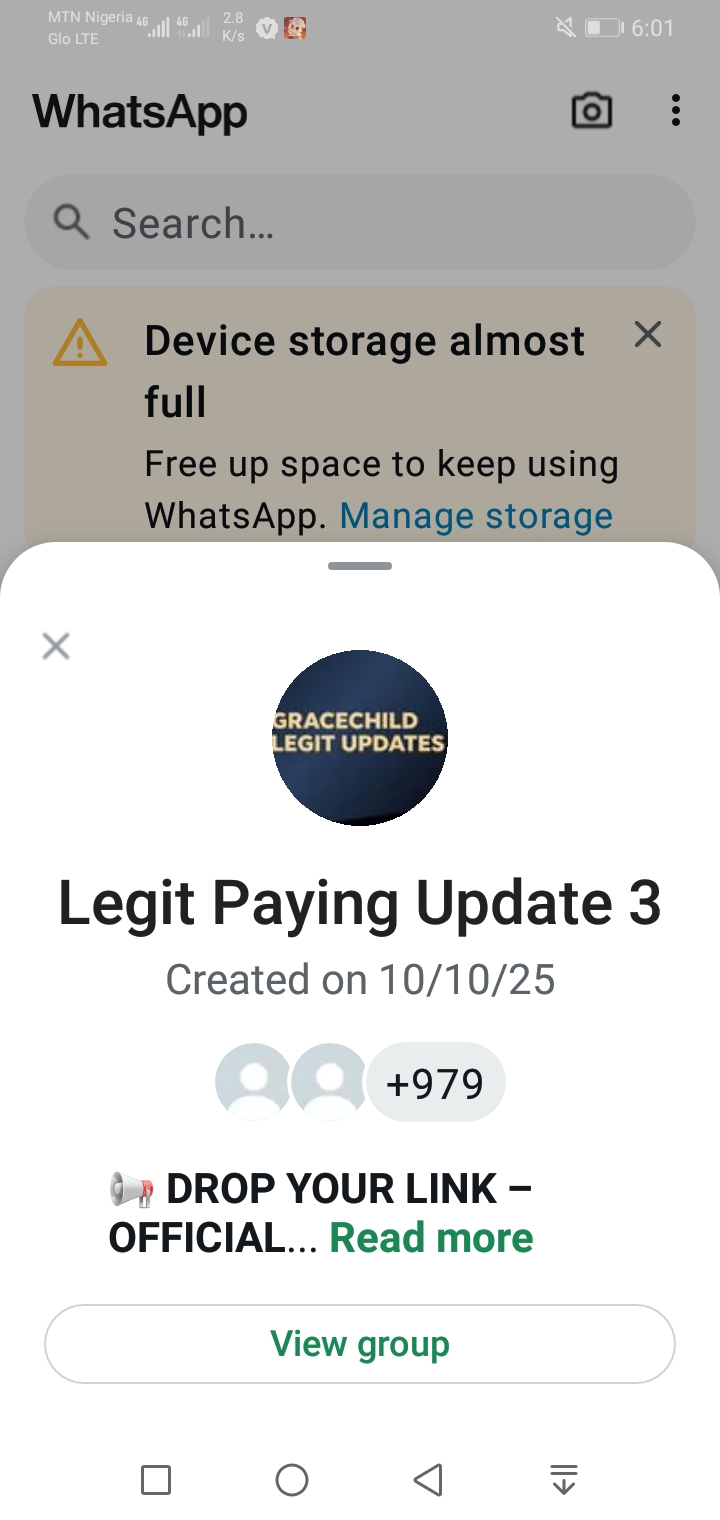Close the group preview sheet

coord(56,646)
